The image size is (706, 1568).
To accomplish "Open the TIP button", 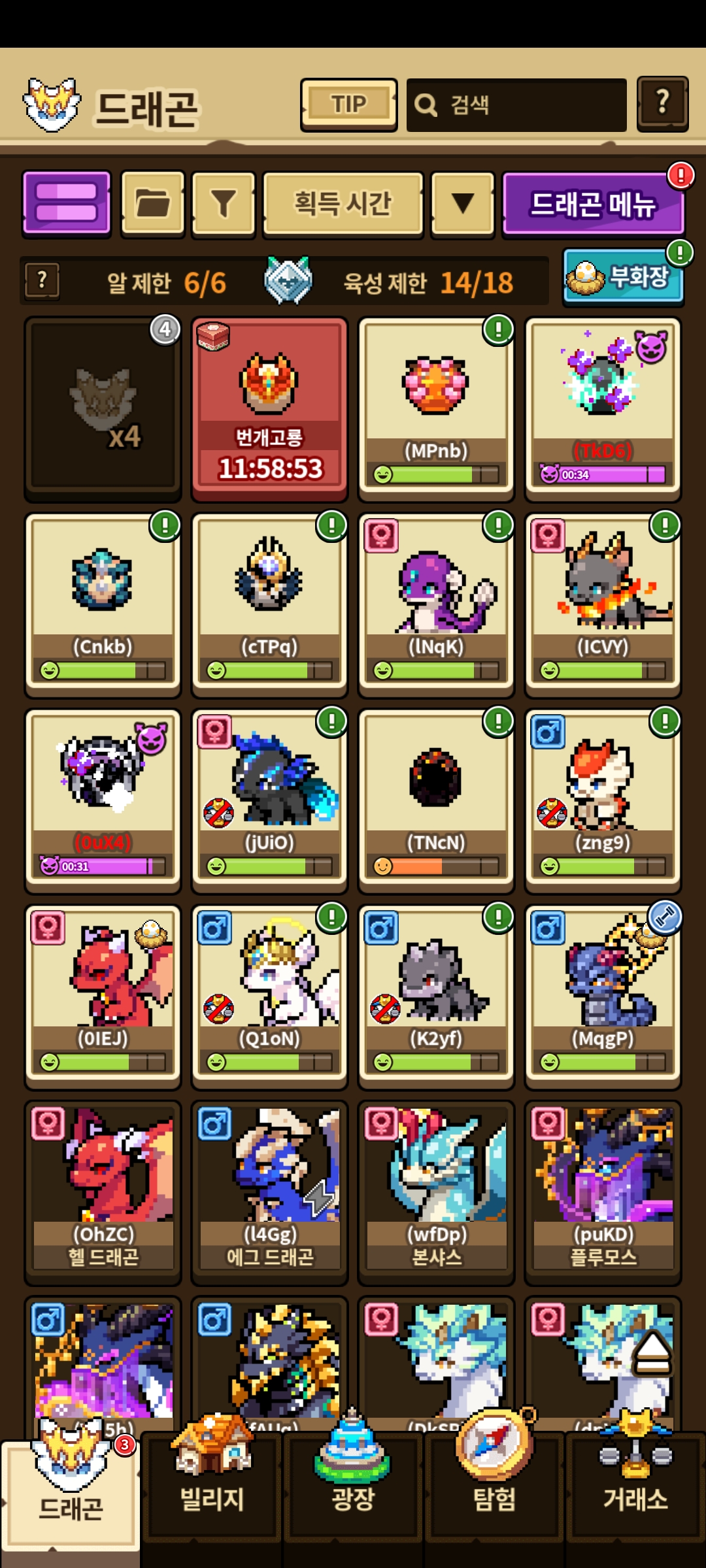I will point(348,105).
